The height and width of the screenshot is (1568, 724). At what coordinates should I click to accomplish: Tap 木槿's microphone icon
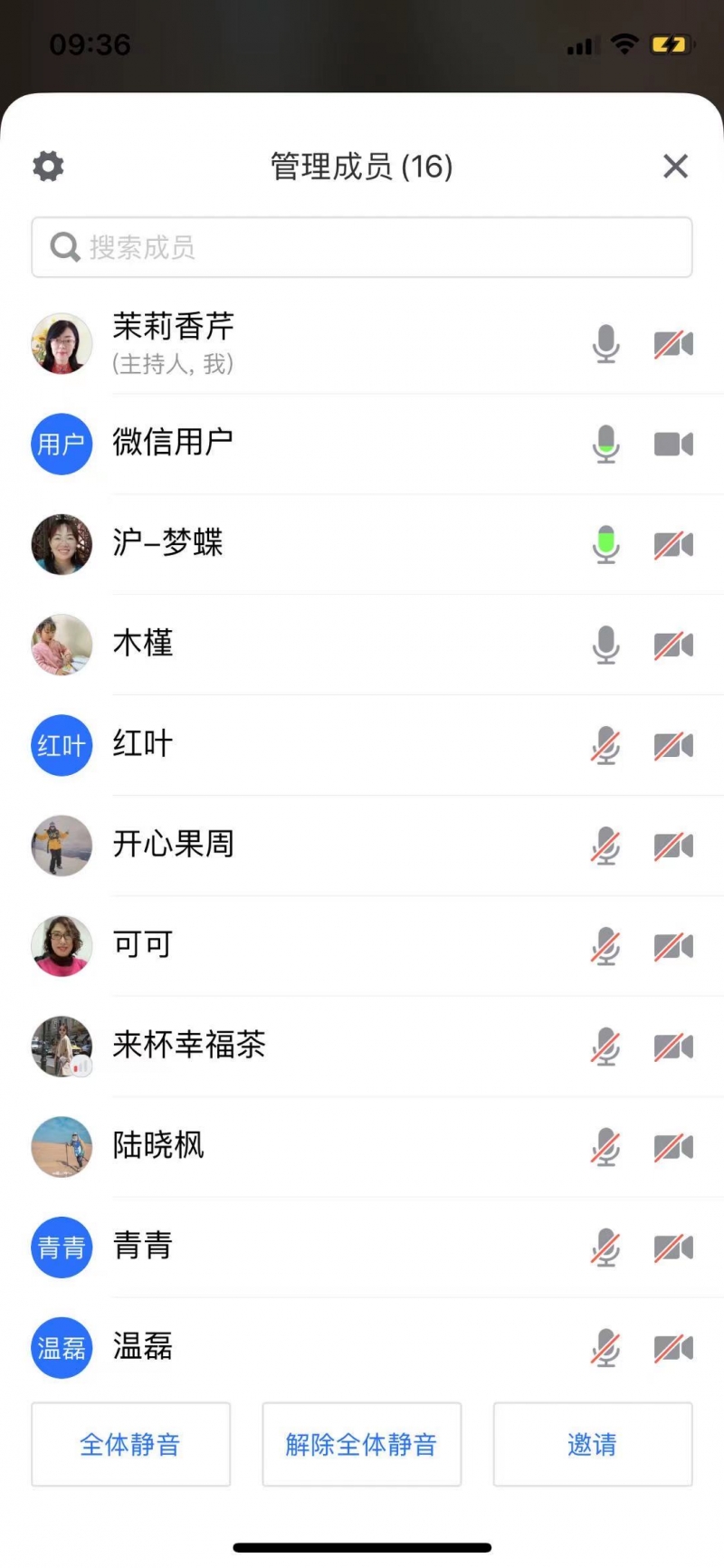point(606,645)
